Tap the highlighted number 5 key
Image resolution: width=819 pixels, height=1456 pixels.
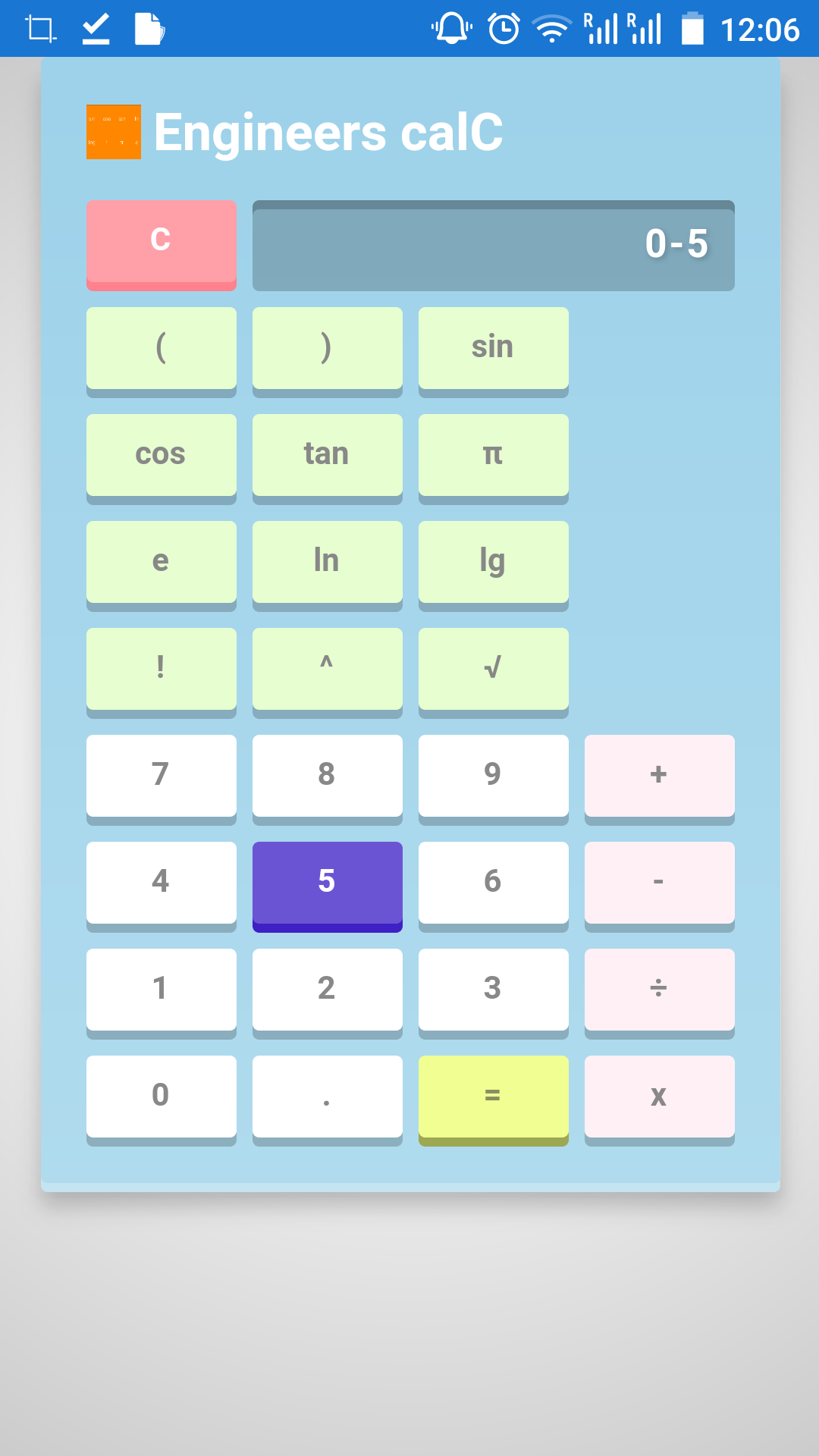pos(327,882)
